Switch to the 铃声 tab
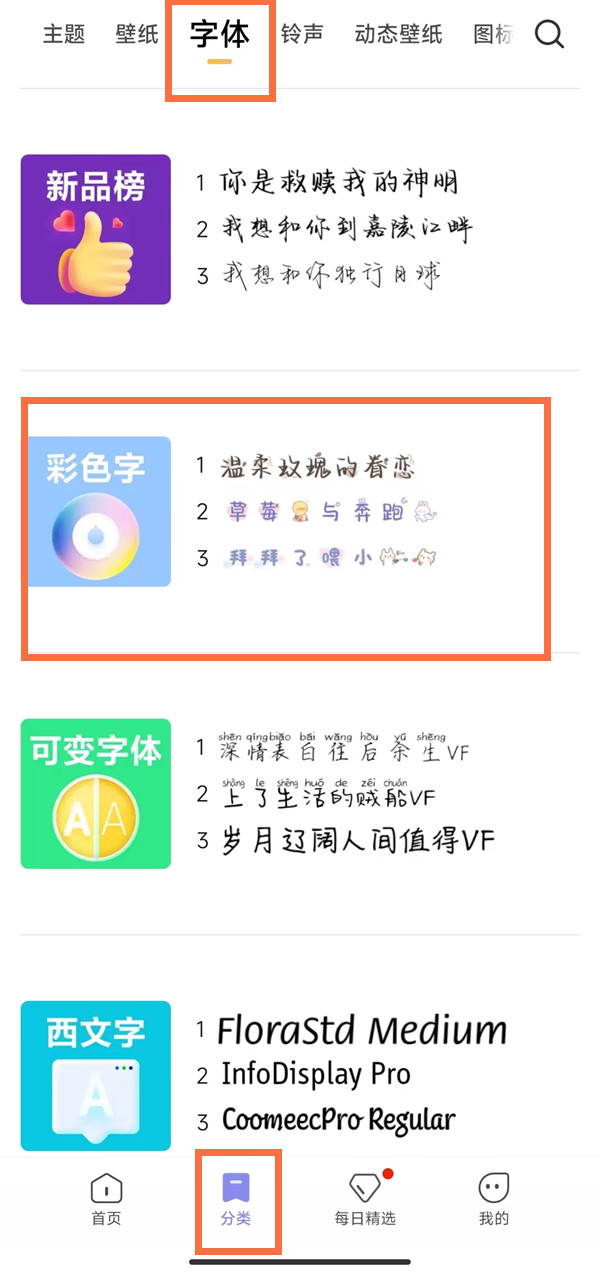Viewport: 600px width, 1274px height. click(x=302, y=35)
